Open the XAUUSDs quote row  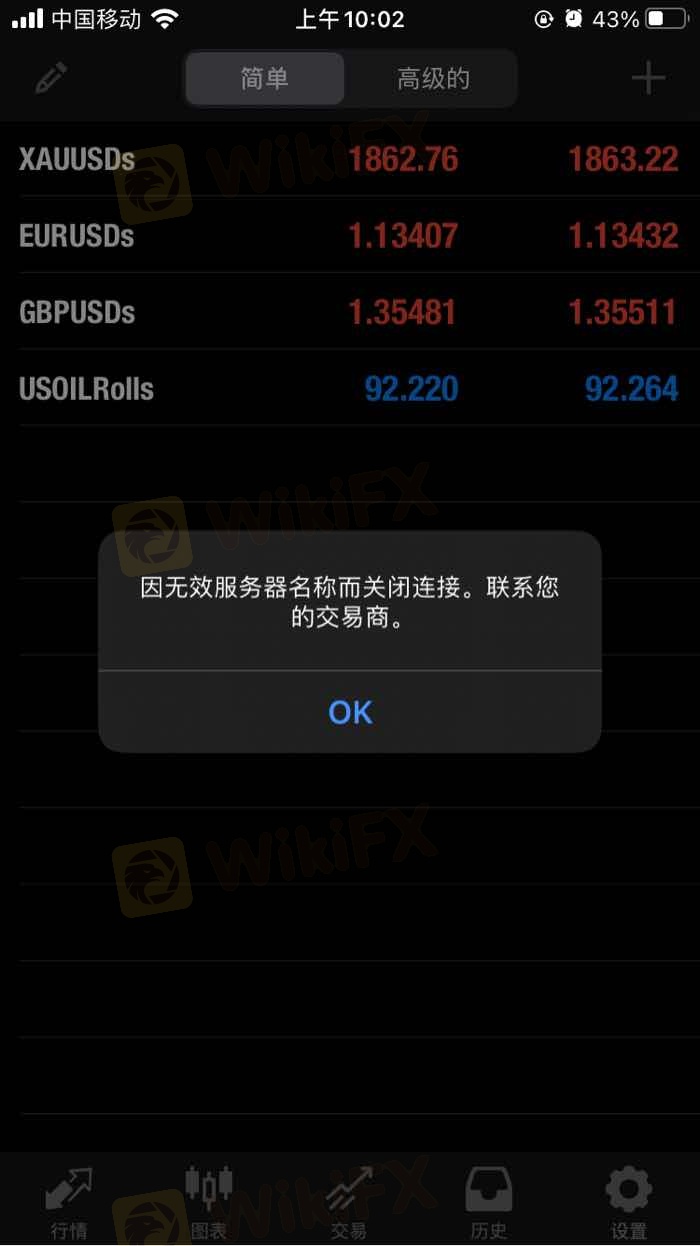[350, 158]
